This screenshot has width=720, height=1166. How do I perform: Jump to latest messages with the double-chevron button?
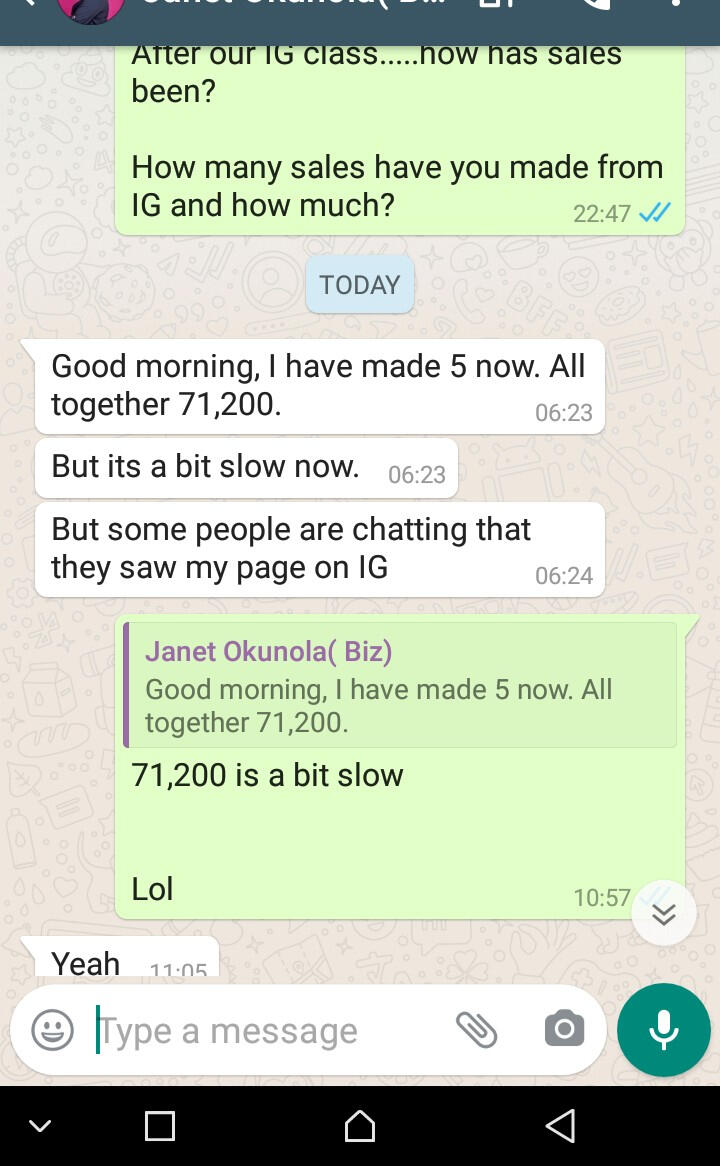pyautogui.click(x=664, y=913)
